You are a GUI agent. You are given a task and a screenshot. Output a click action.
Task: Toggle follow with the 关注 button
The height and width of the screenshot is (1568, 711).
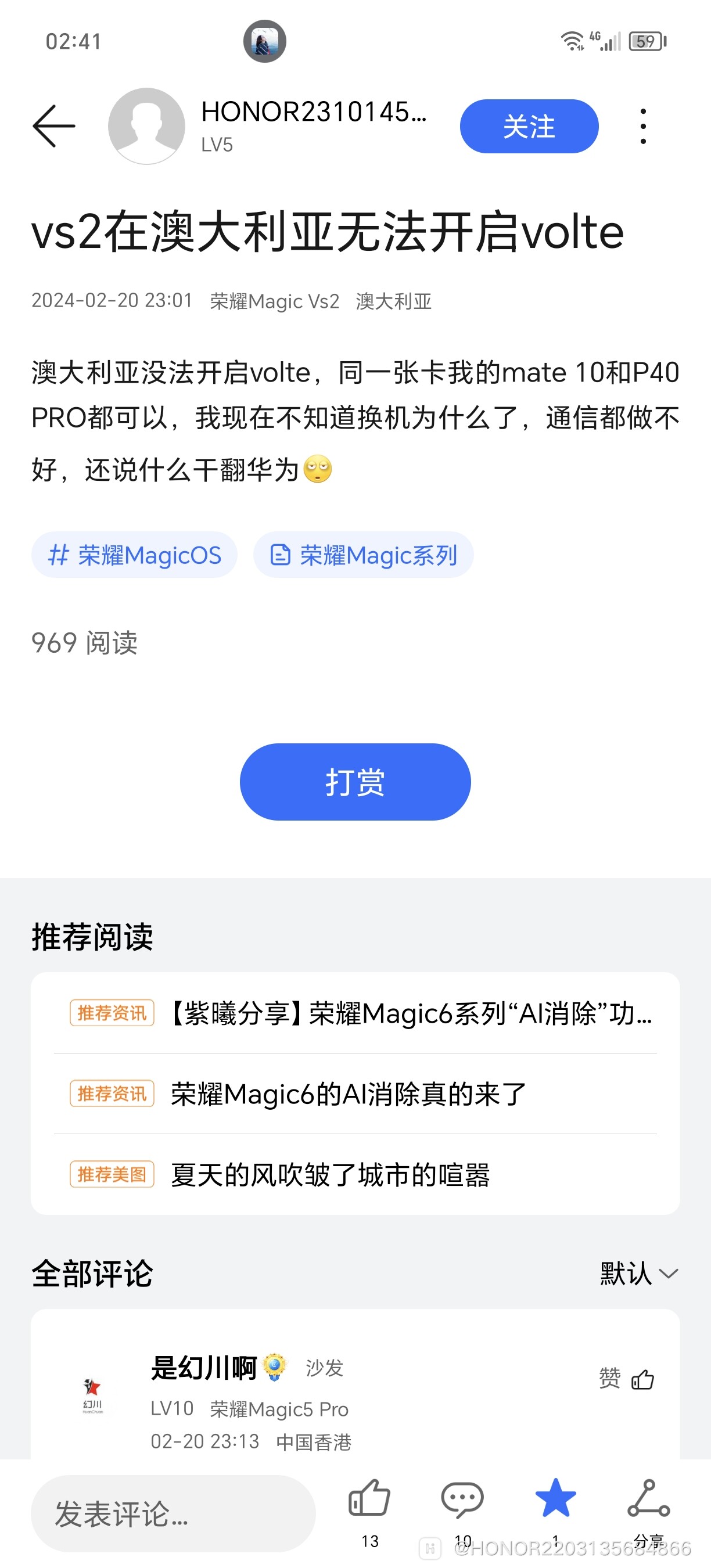(x=529, y=126)
